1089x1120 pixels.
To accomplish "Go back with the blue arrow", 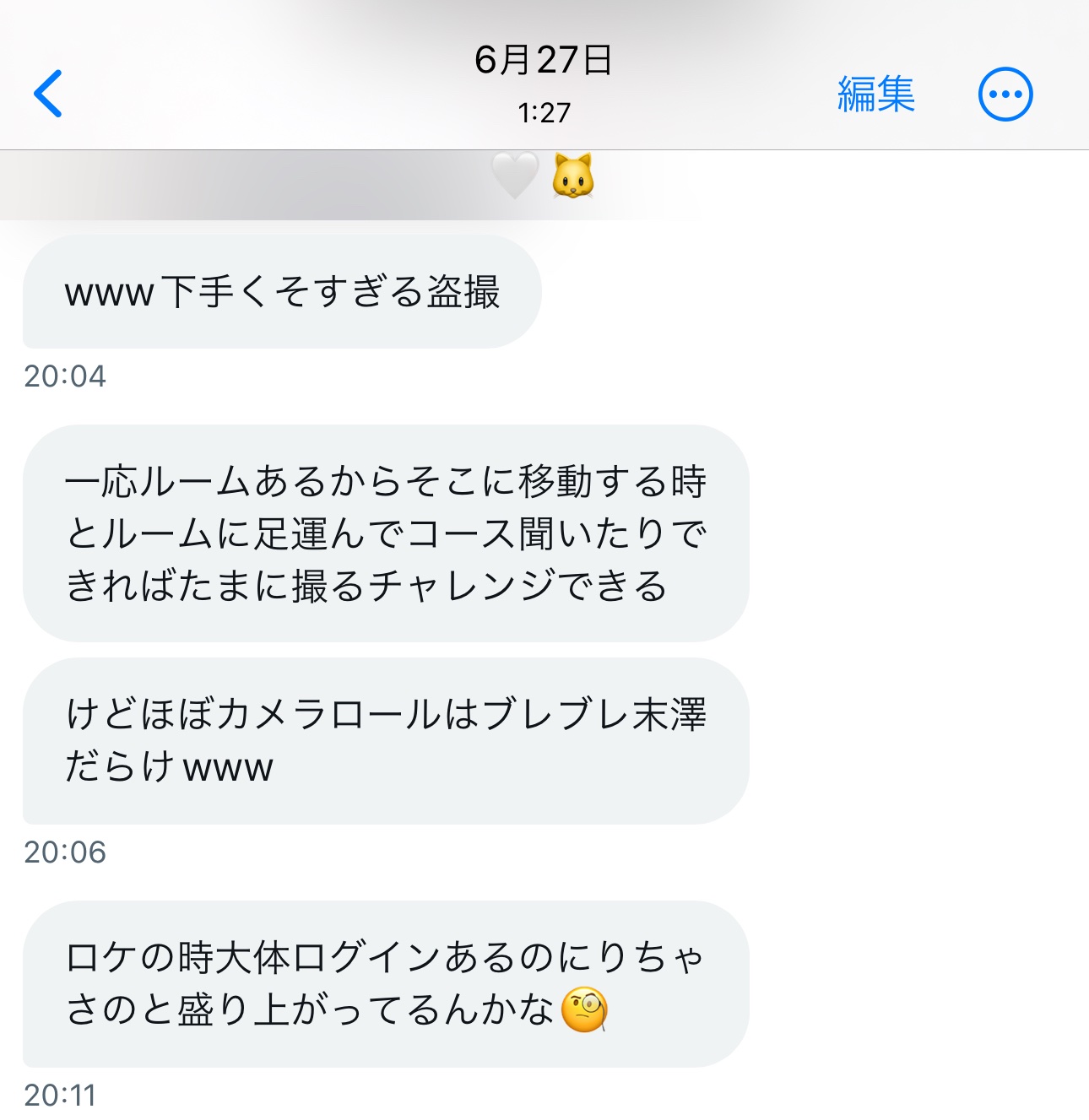I will tap(48, 93).
